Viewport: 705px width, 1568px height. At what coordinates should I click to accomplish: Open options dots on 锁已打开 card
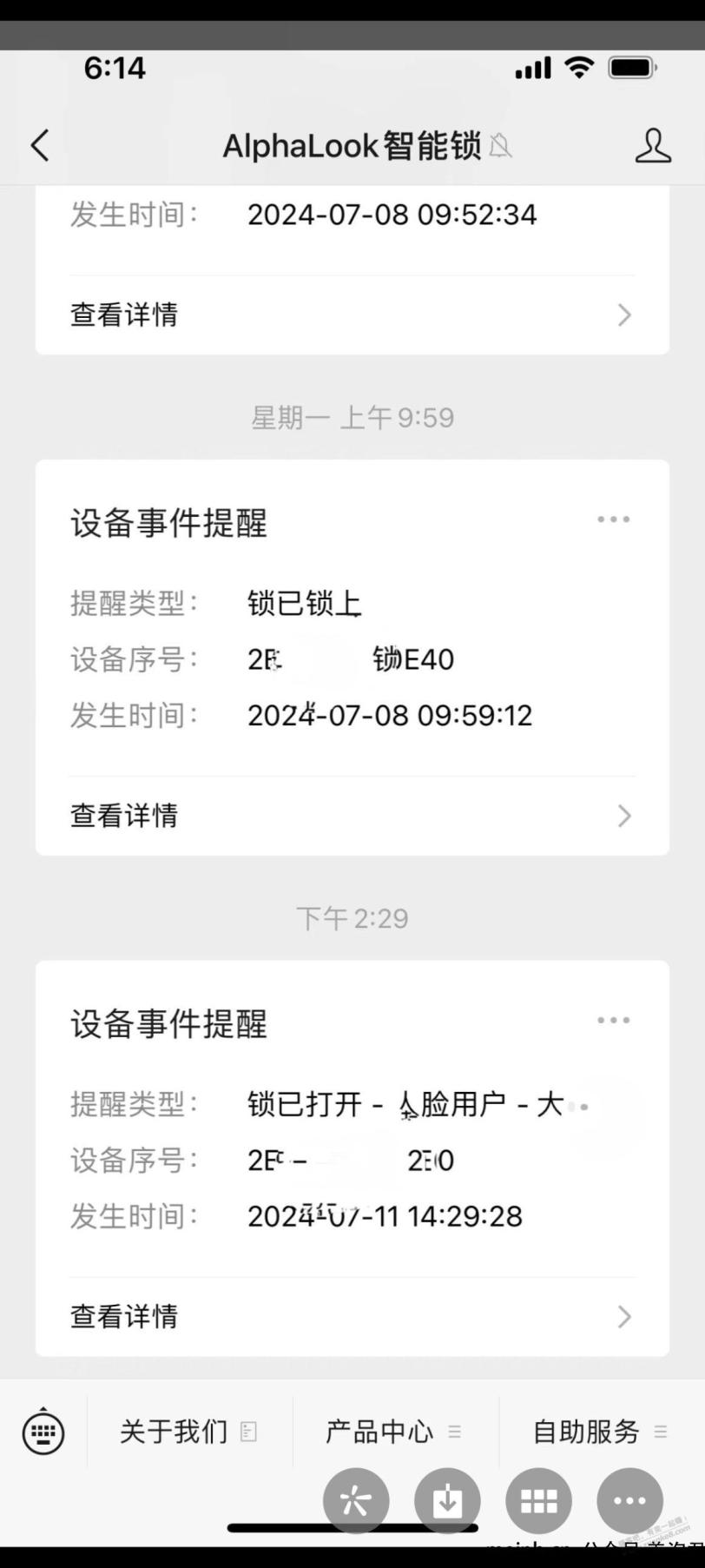[613, 1021]
